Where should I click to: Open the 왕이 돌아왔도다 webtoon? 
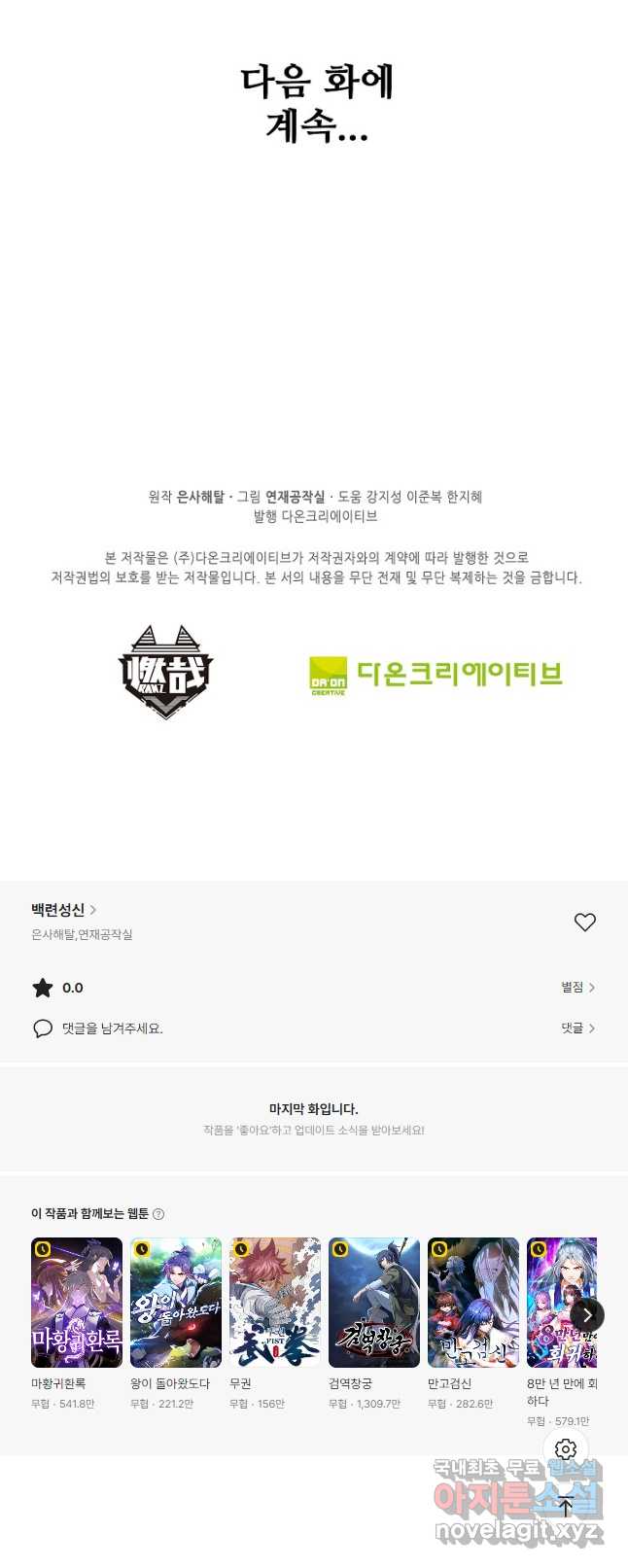[176, 1303]
